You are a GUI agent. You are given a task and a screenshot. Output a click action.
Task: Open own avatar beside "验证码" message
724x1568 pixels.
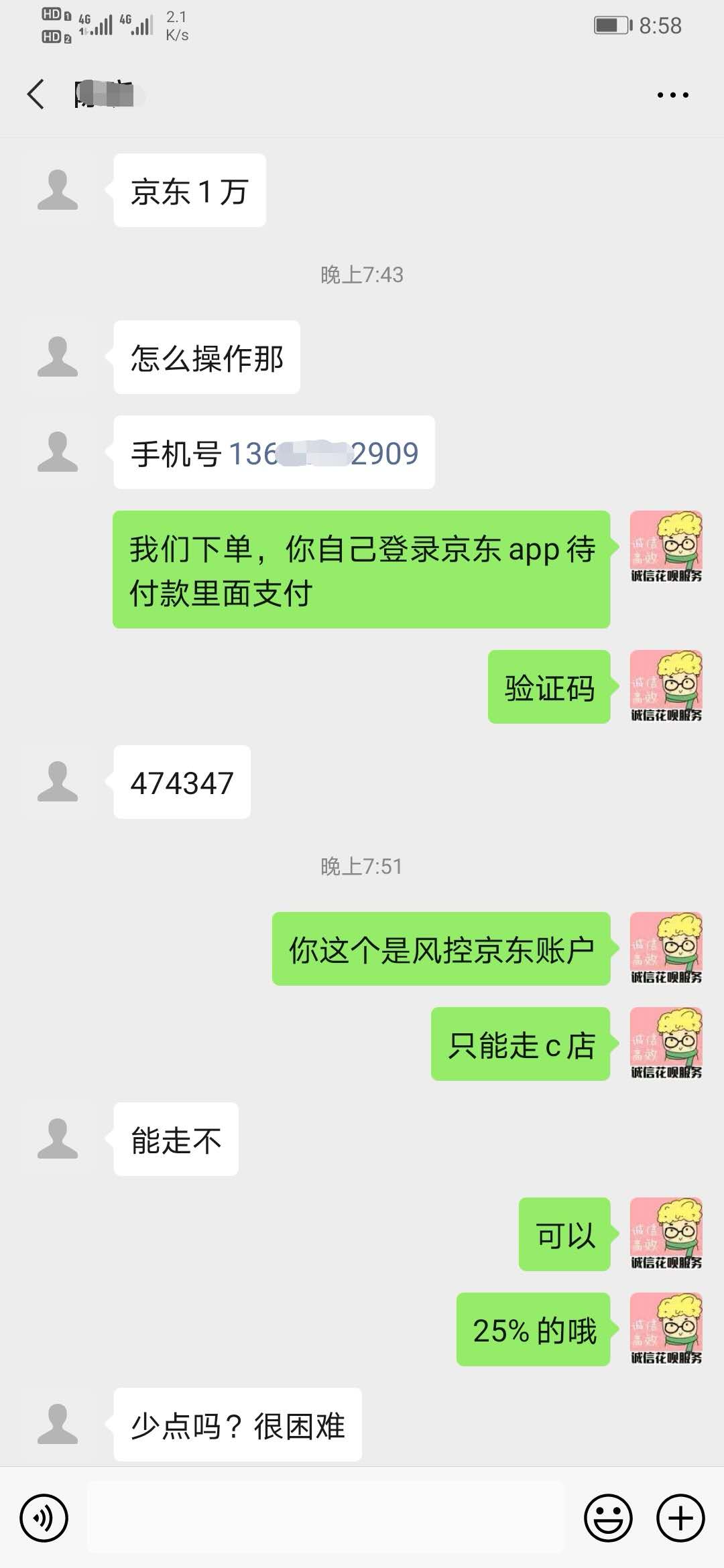point(666,686)
